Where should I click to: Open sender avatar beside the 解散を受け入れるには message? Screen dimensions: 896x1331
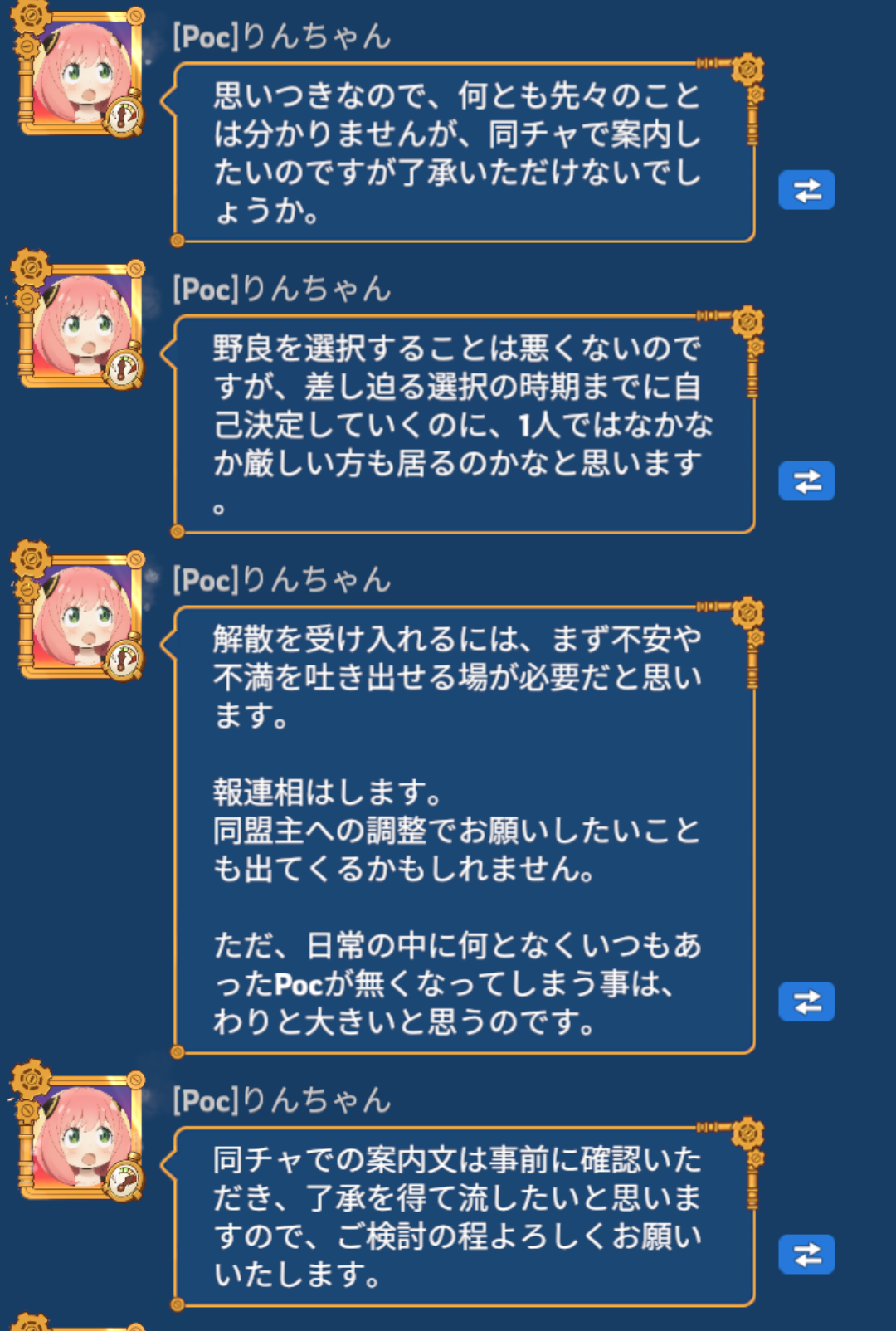coord(79,616)
